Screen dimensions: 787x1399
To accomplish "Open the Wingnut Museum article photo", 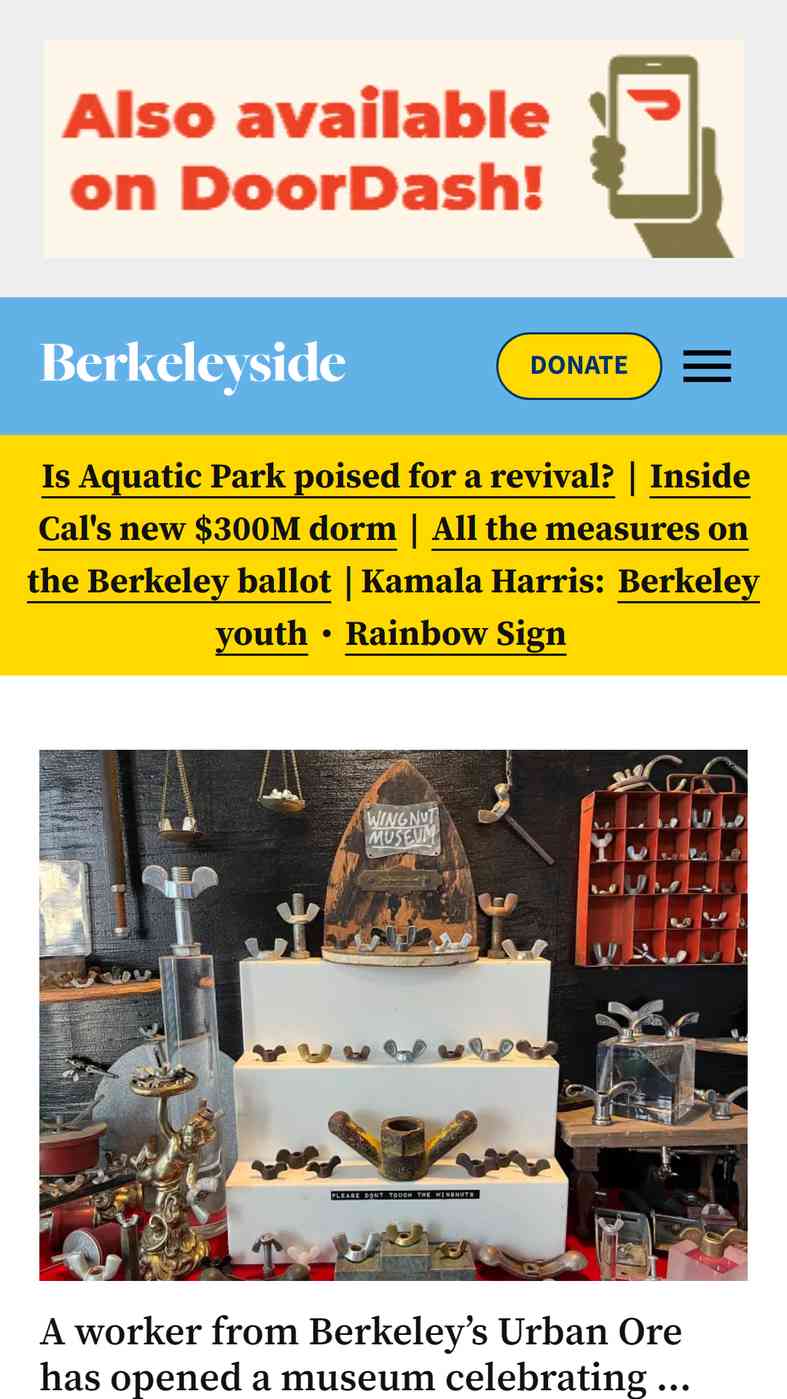I will click(x=393, y=1015).
